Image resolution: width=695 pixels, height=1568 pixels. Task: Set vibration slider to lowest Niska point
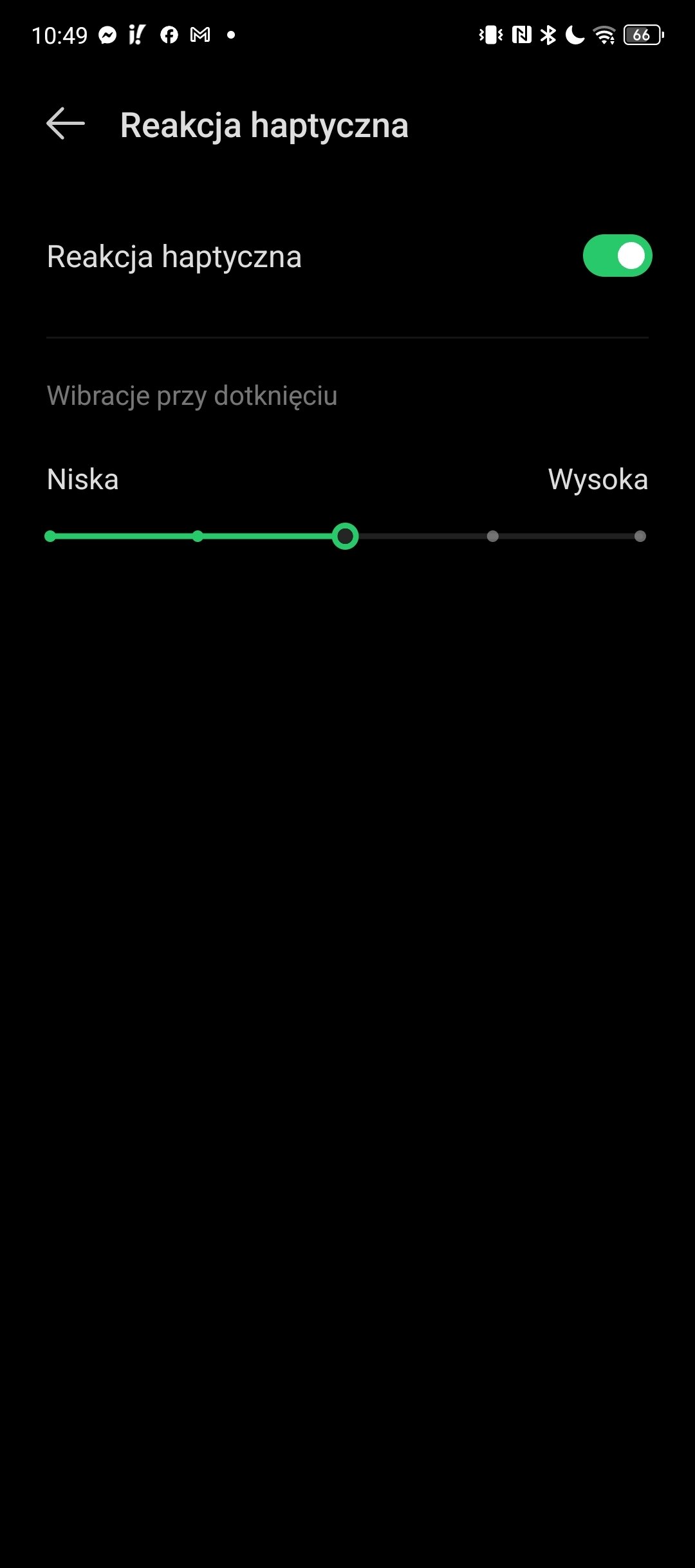coord(50,536)
